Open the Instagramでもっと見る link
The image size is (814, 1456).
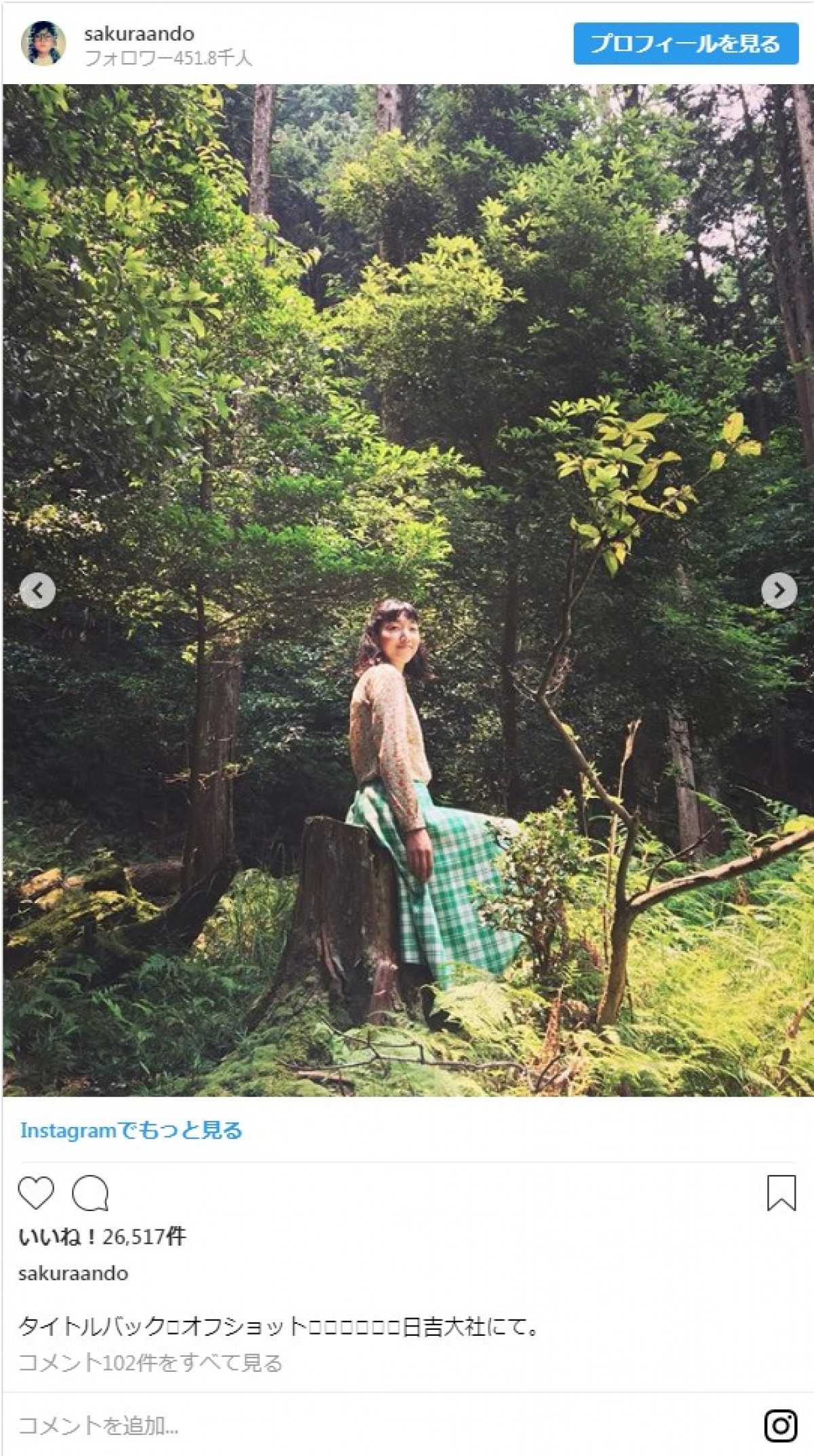131,1130
